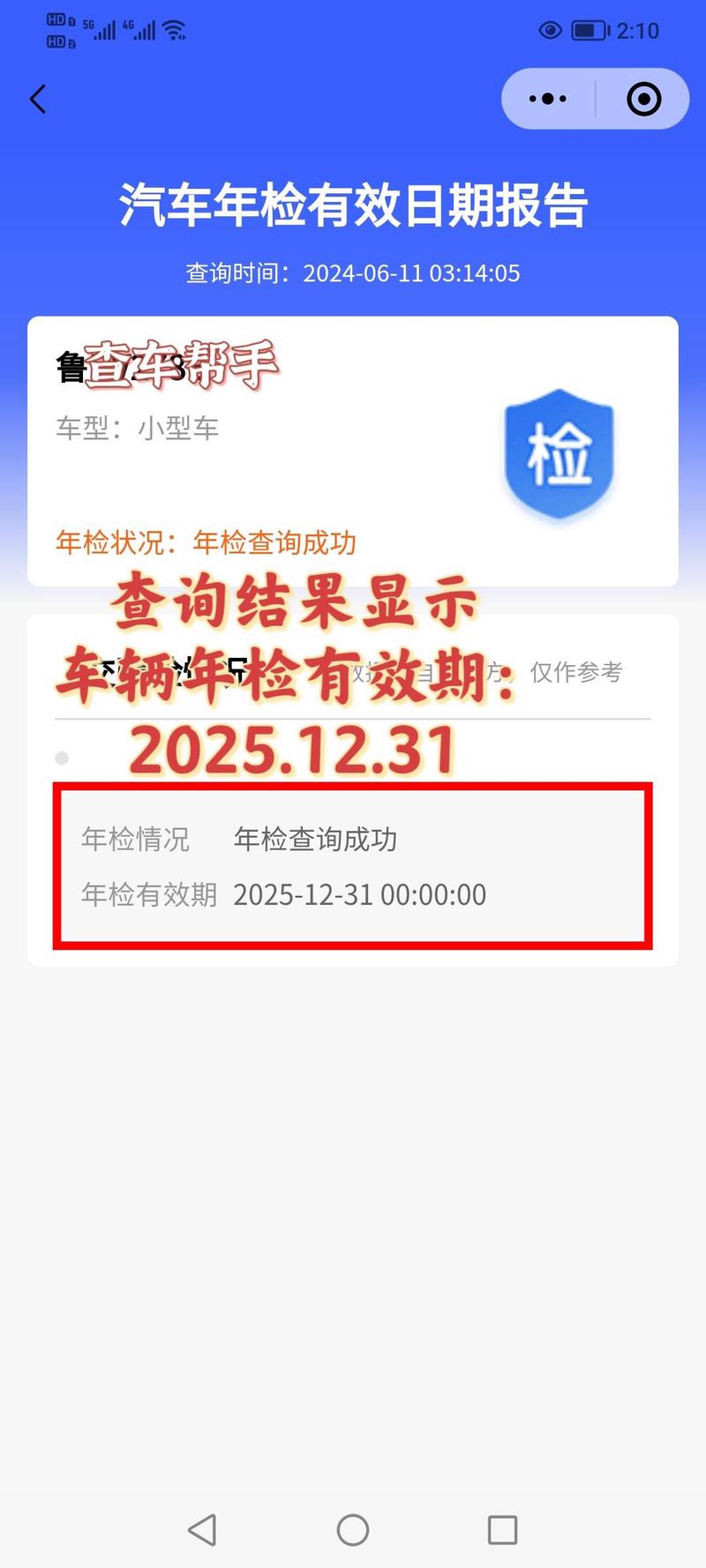Tap the 5G signal strength icon
Viewport: 706px width, 1568px height.
pyautogui.click(x=100, y=27)
